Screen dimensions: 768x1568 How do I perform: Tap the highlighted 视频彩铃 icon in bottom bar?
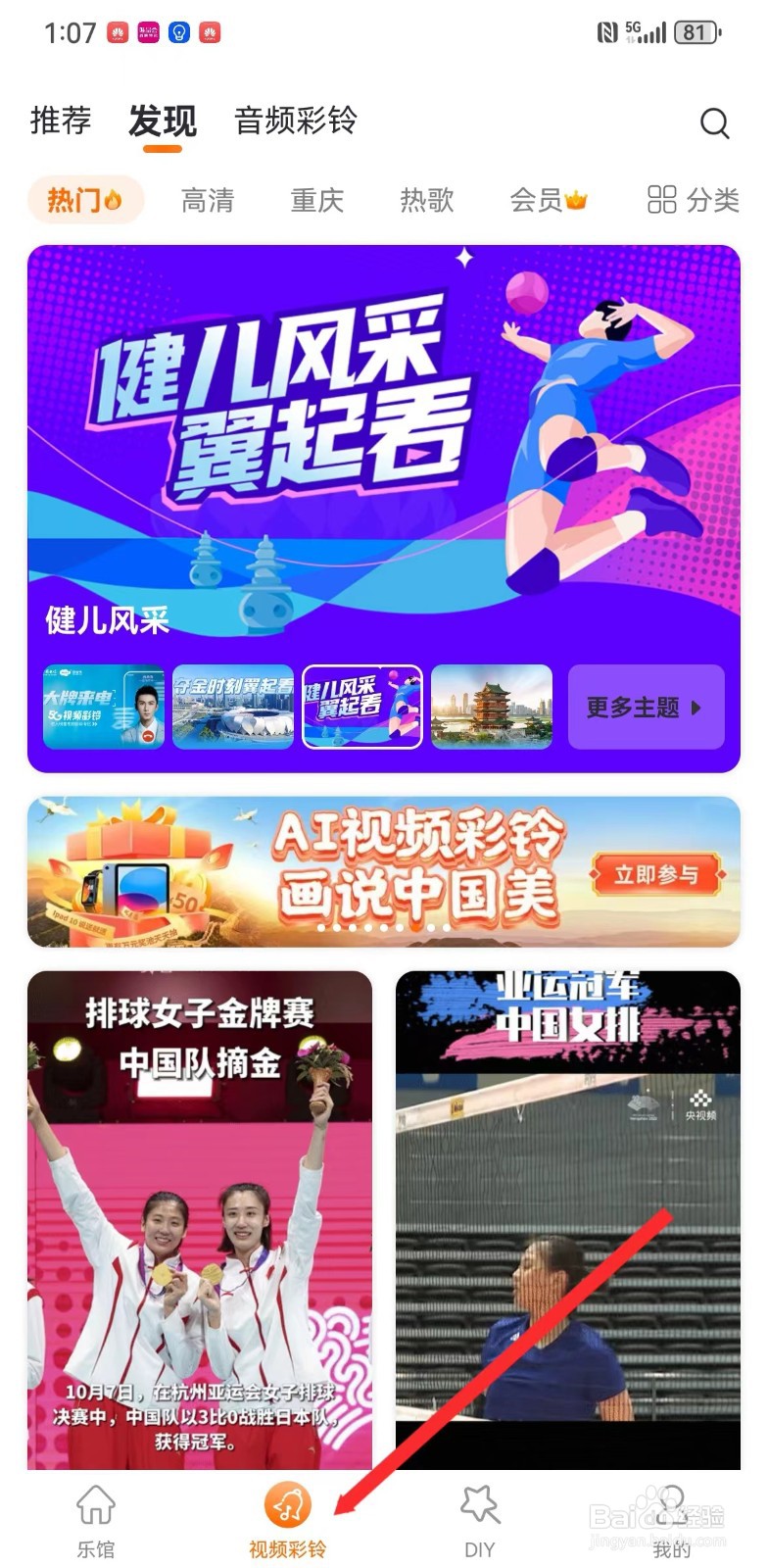coord(284,1507)
